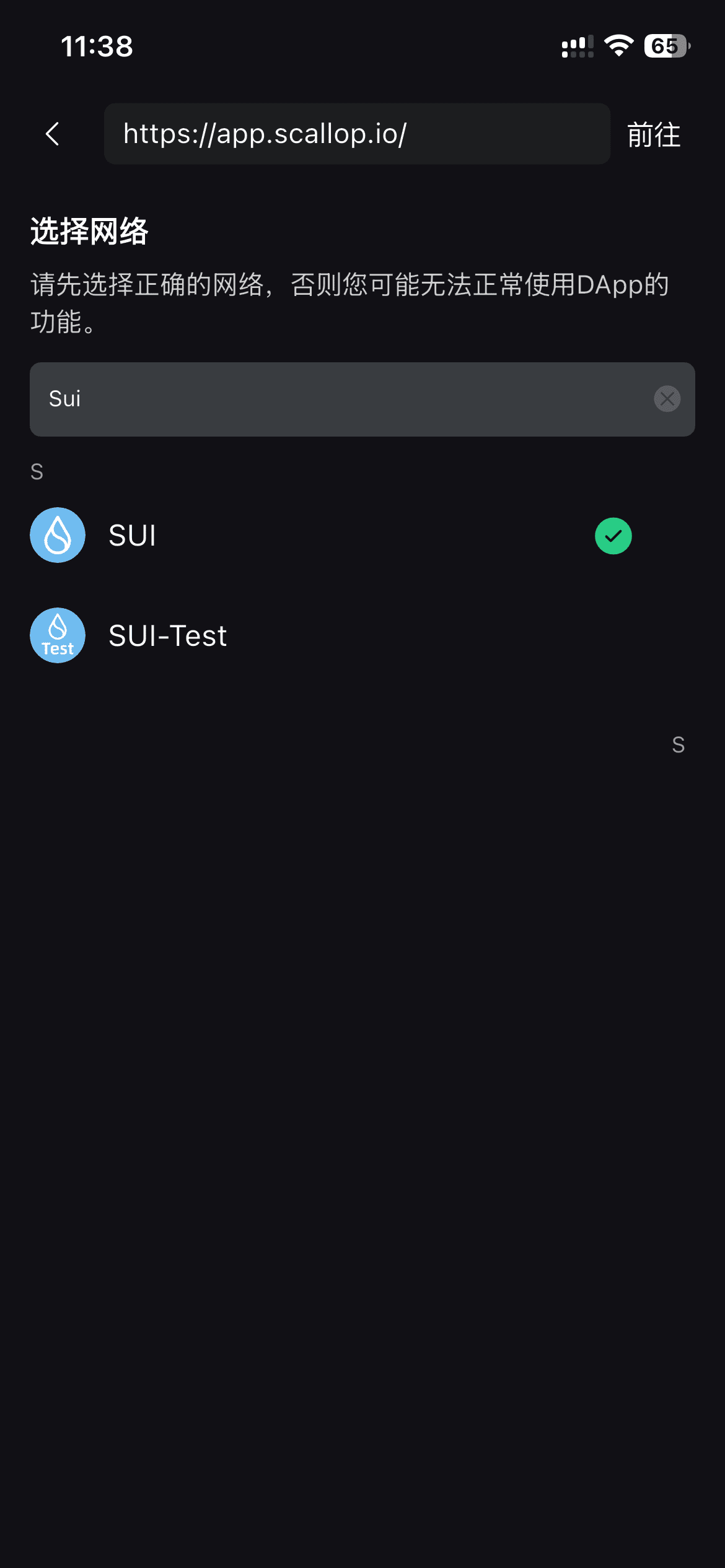Screen dimensions: 725x1568
Task: Focus the network search field containing Sui
Action: tap(341, 399)
